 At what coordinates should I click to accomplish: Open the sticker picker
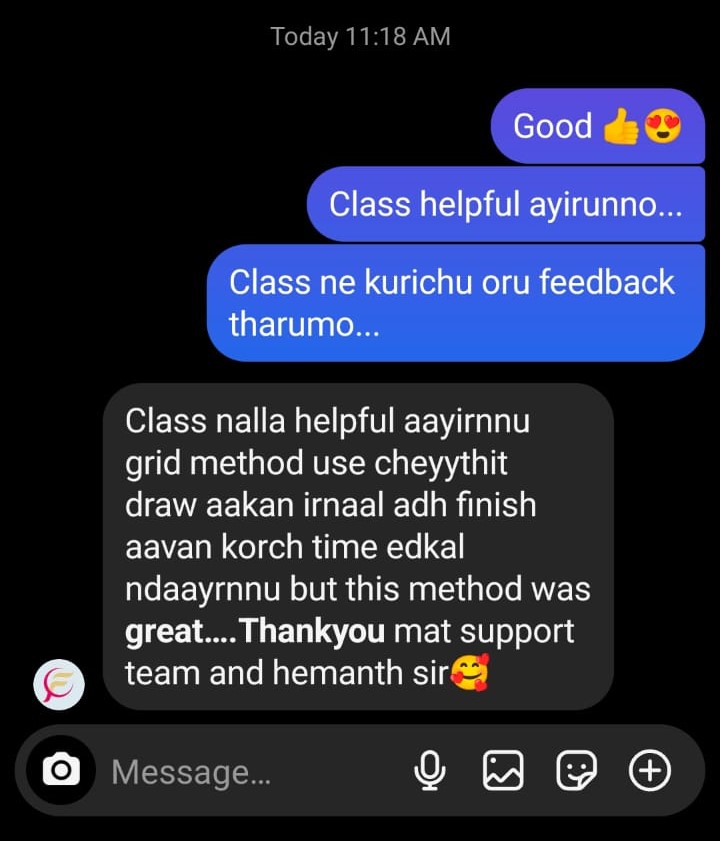pos(576,770)
